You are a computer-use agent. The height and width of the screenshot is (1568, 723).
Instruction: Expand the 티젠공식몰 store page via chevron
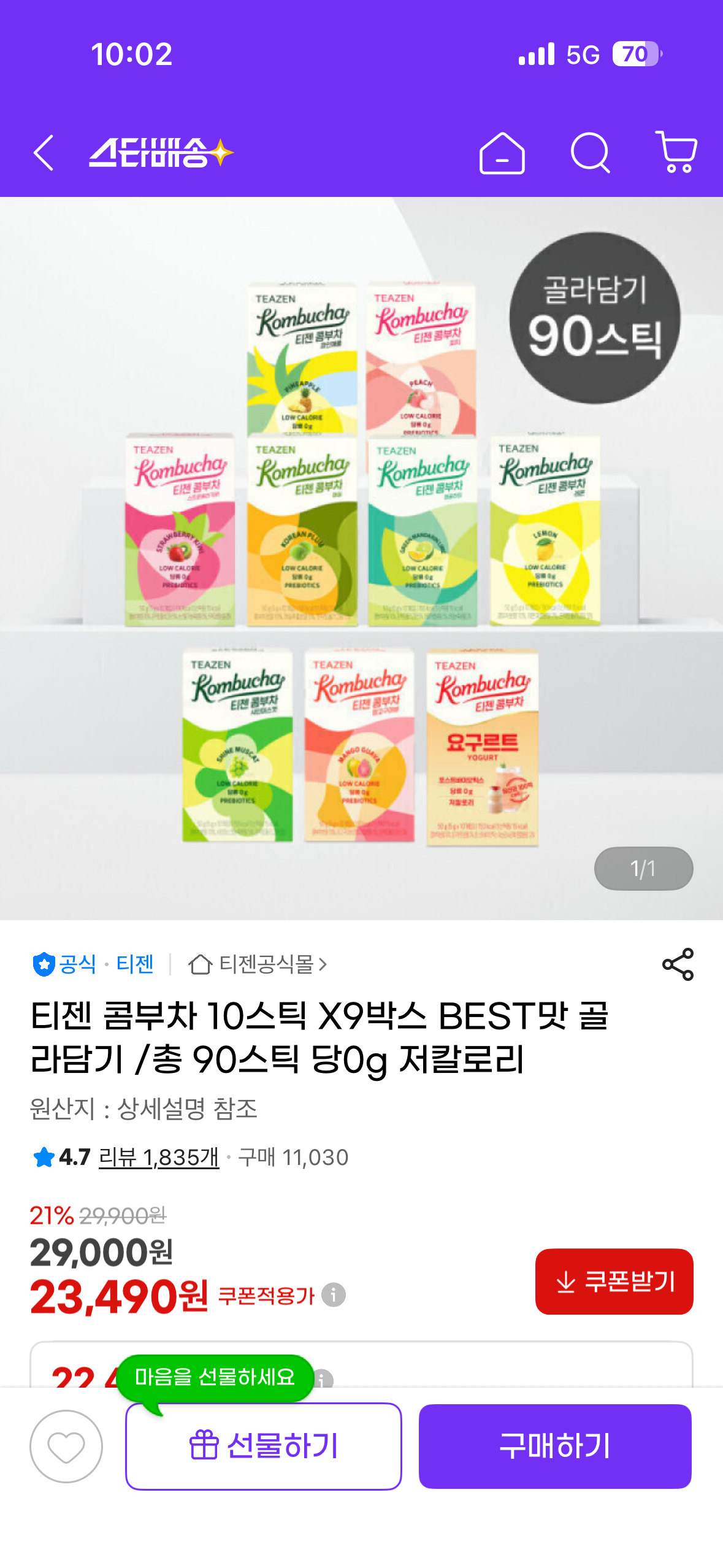click(x=323, y=963)
